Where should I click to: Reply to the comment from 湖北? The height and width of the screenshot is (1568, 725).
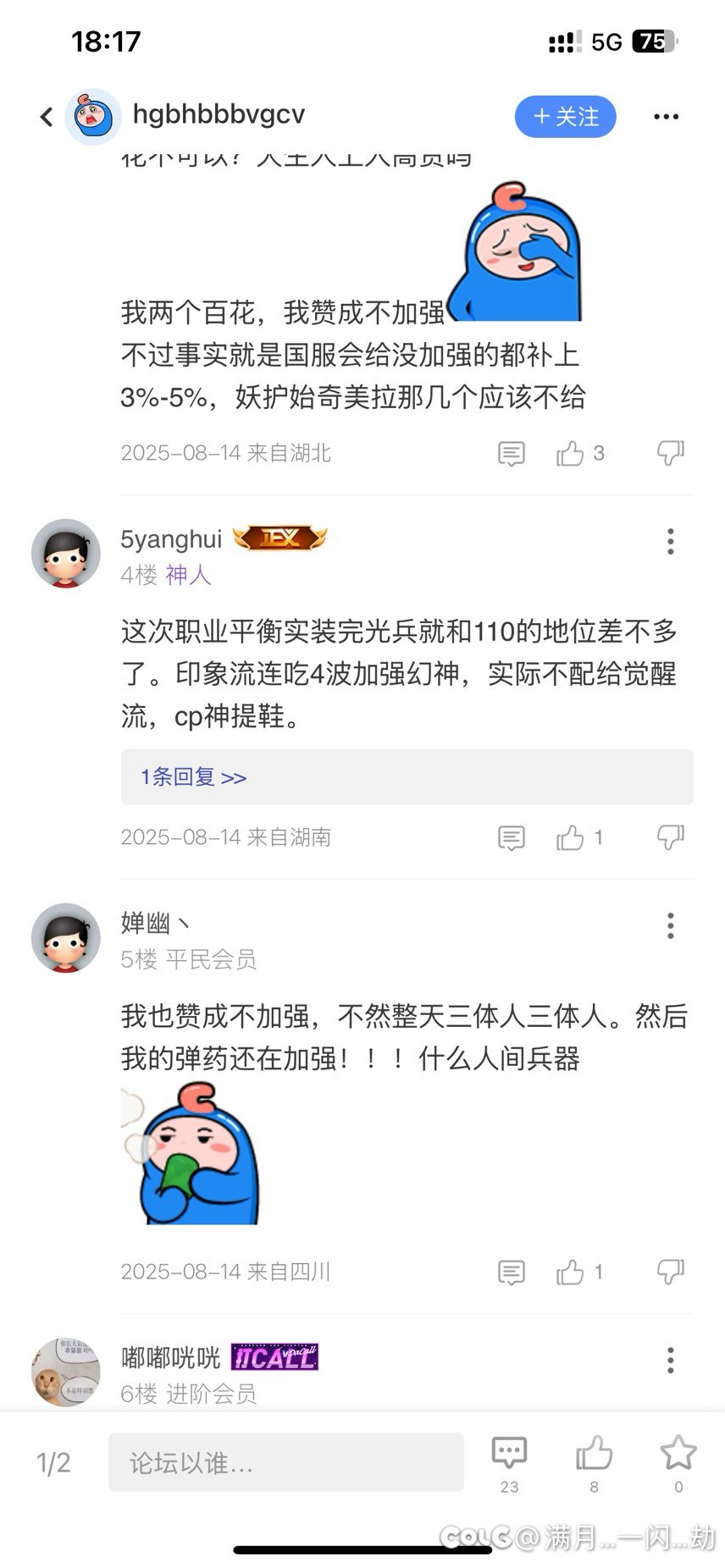511,454
